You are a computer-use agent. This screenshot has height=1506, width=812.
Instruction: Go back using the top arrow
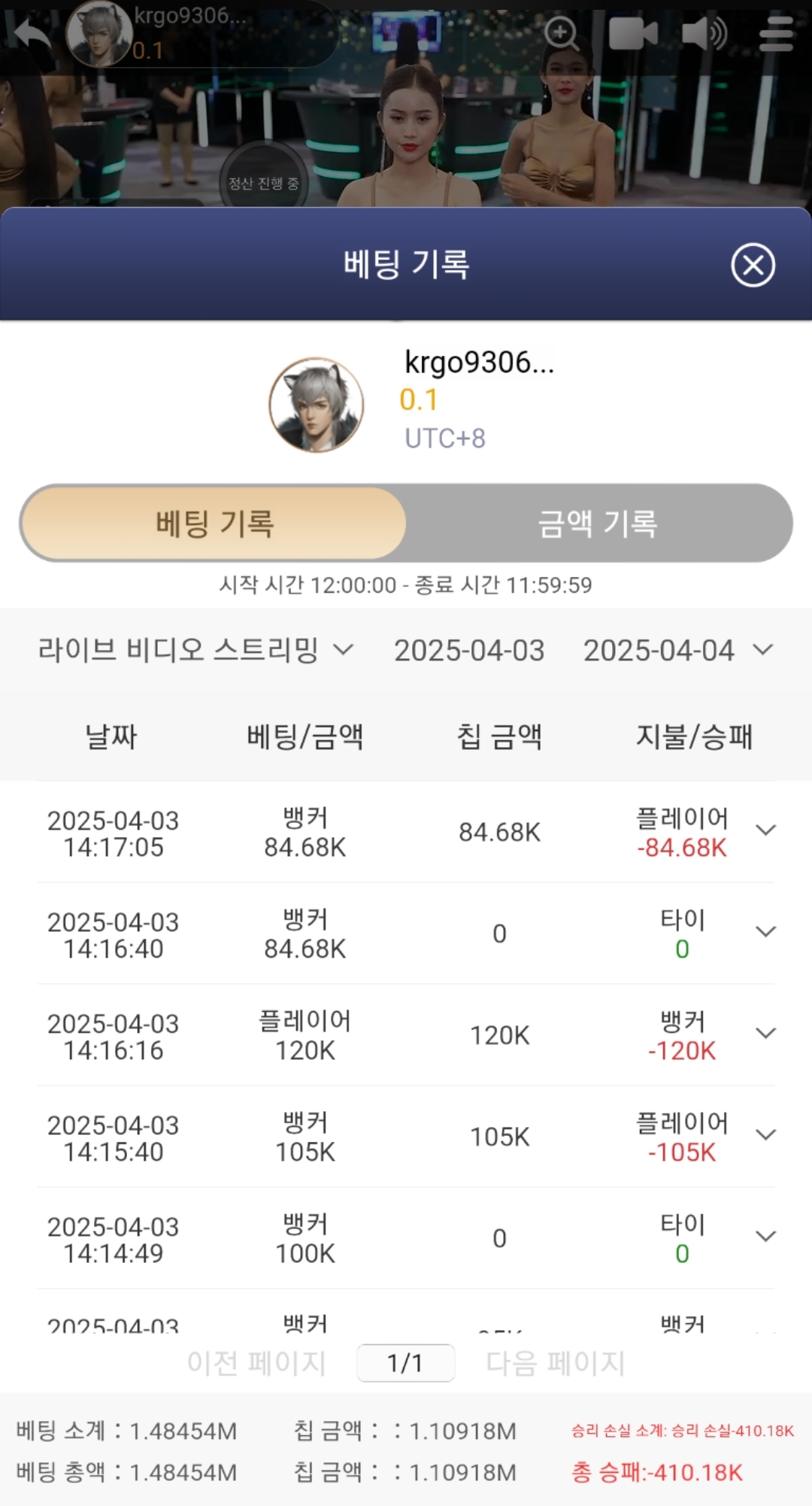[x=32, y=34]
